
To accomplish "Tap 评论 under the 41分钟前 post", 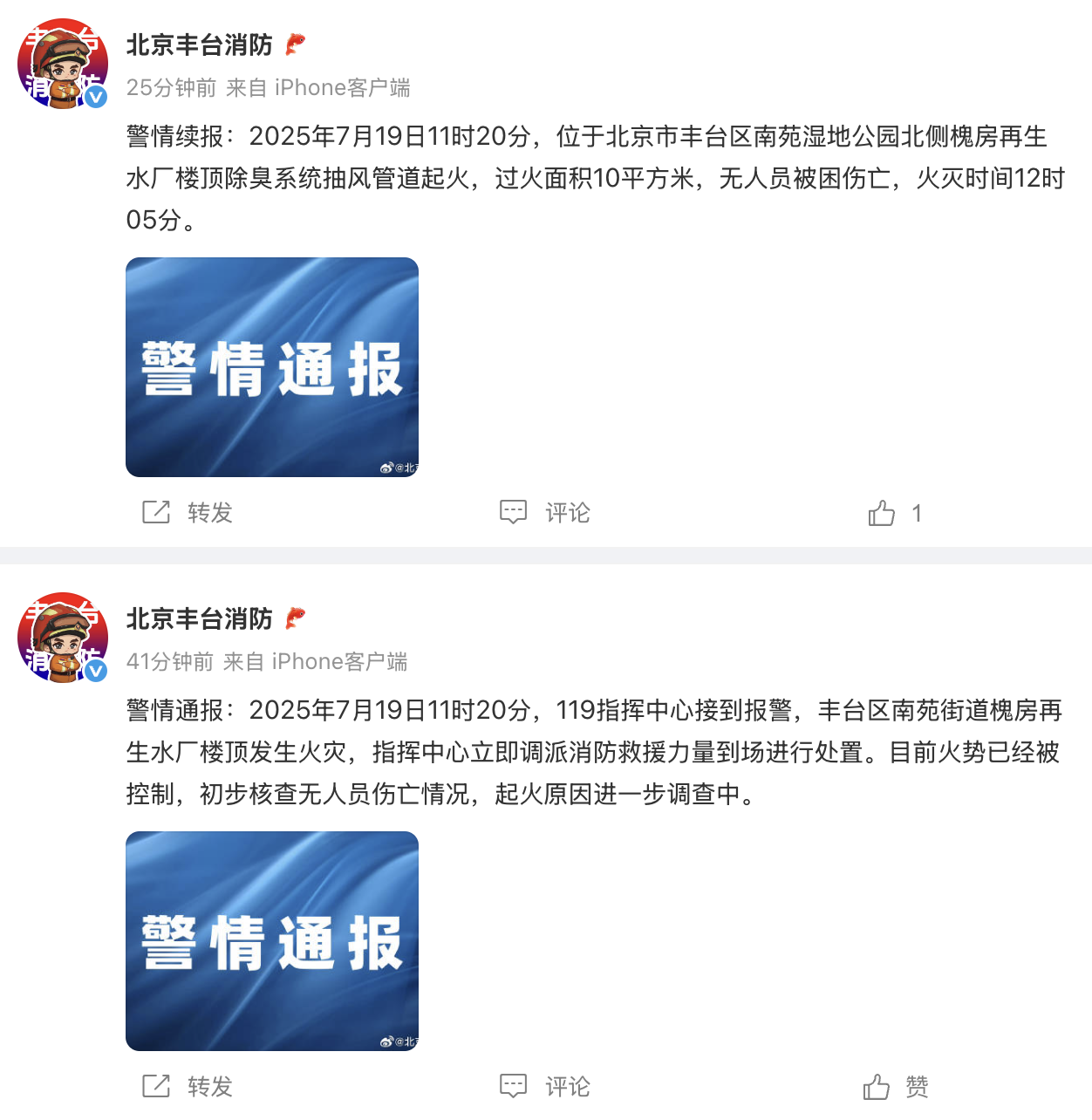I will pos(545,1086).
